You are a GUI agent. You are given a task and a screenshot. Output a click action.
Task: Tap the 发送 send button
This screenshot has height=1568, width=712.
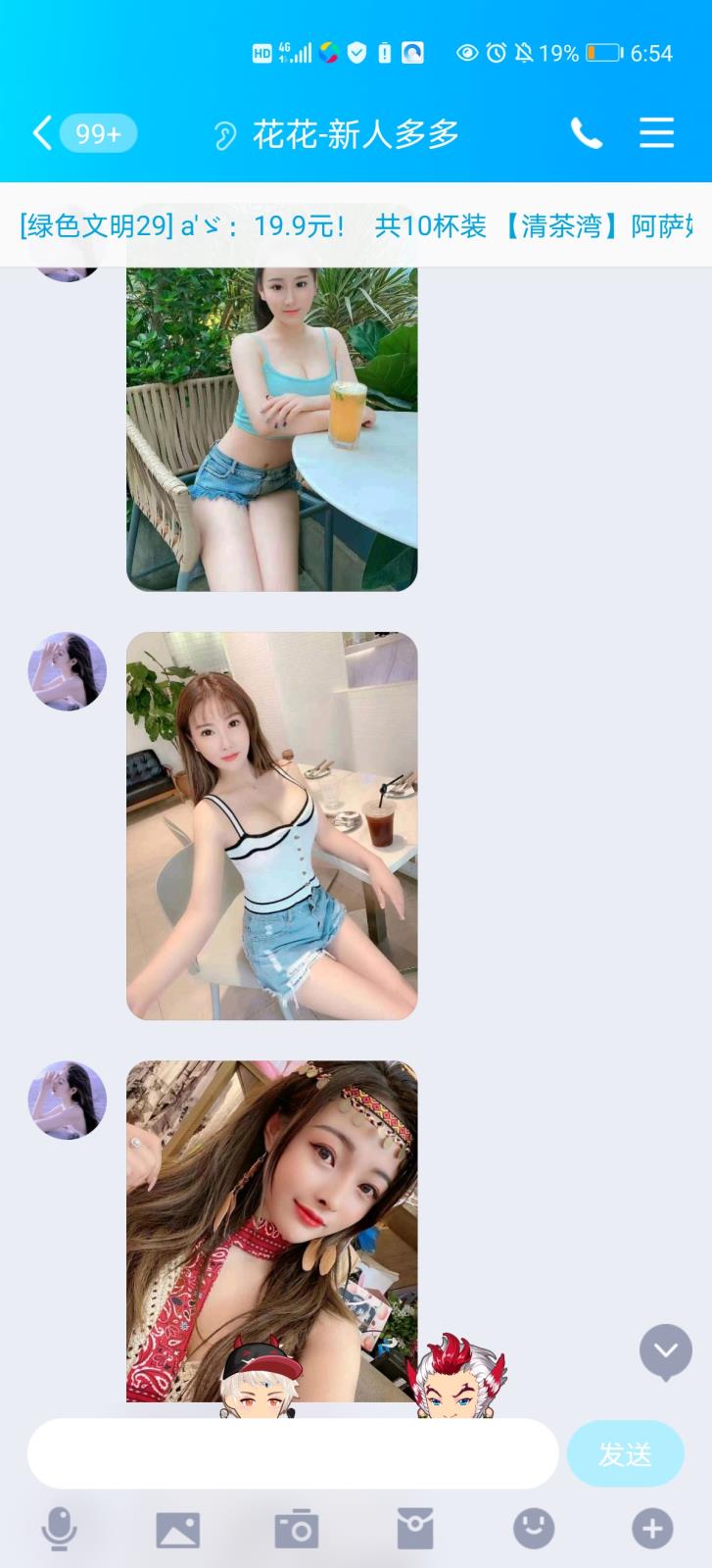pyautogui.click(x=625, y=1454)
